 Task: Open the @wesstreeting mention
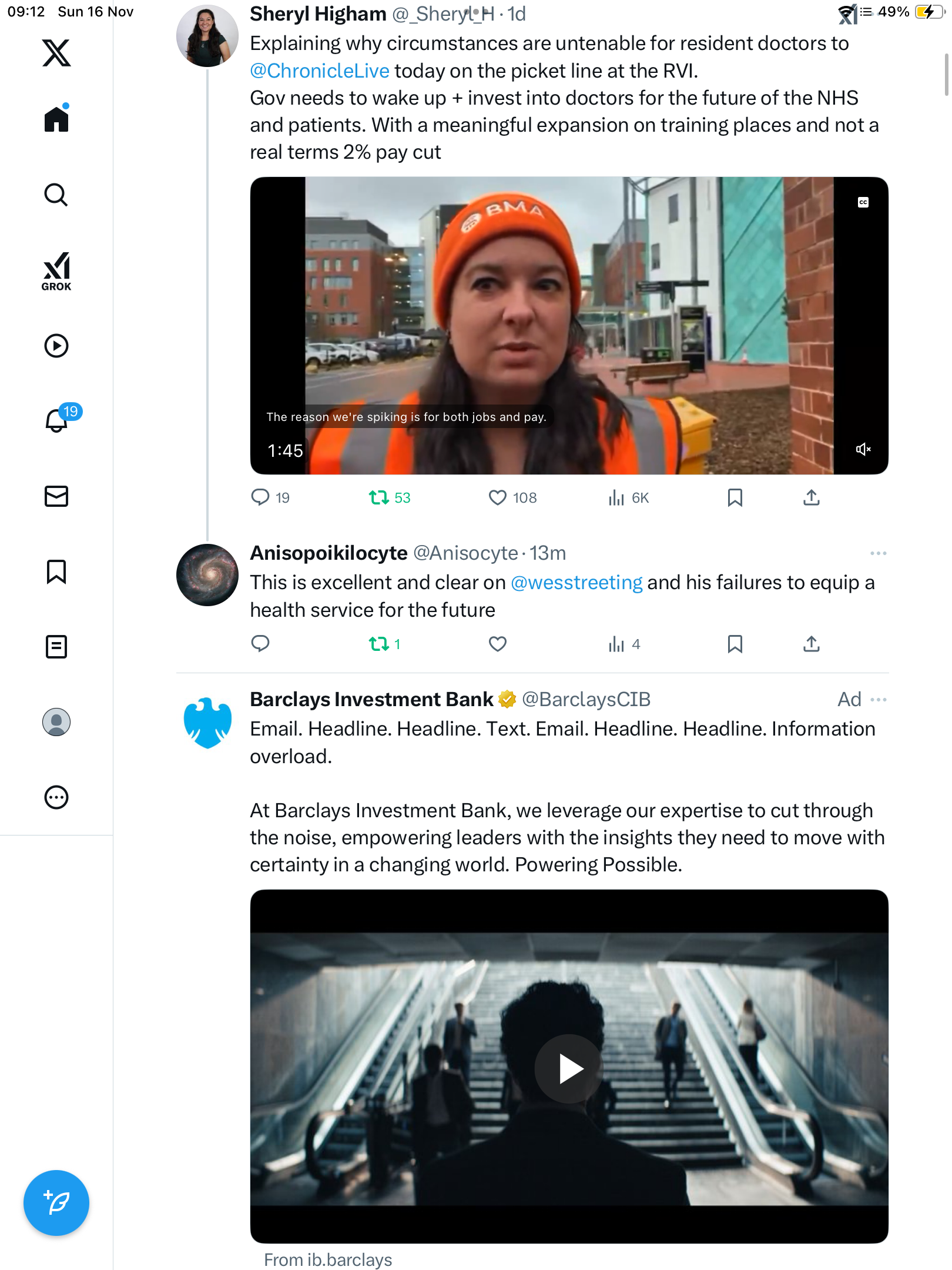point(576,583)
